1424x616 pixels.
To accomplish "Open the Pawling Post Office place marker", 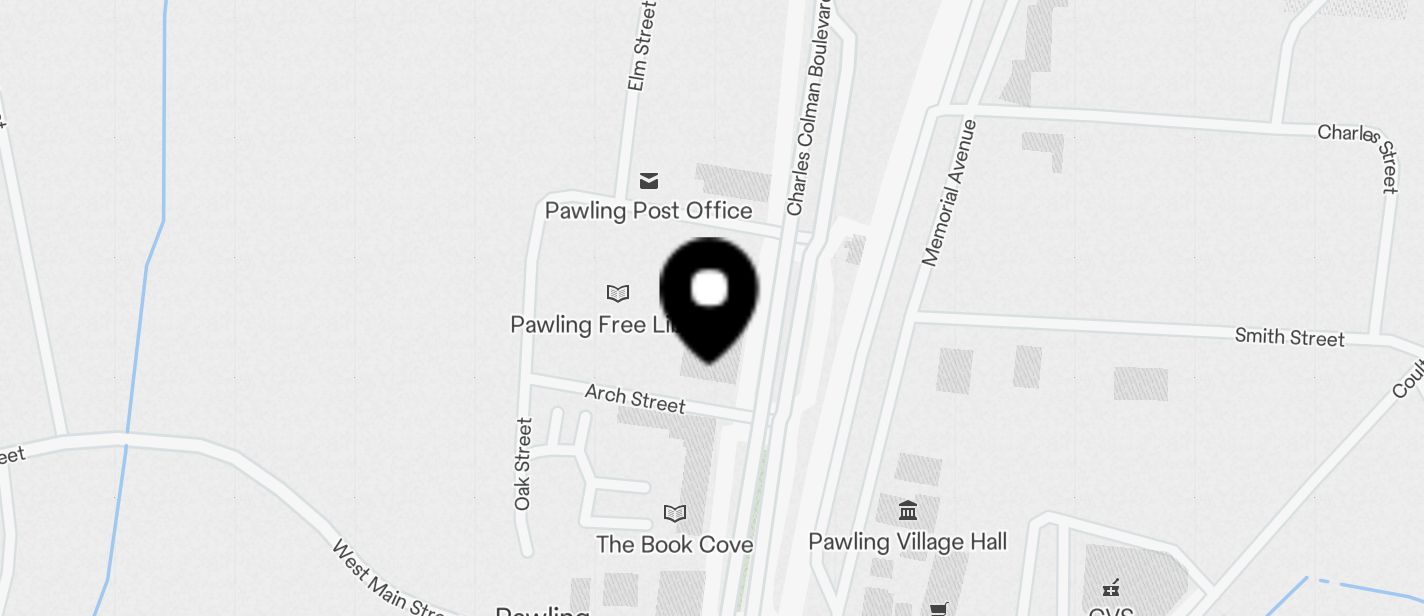I will coord(649,181).
